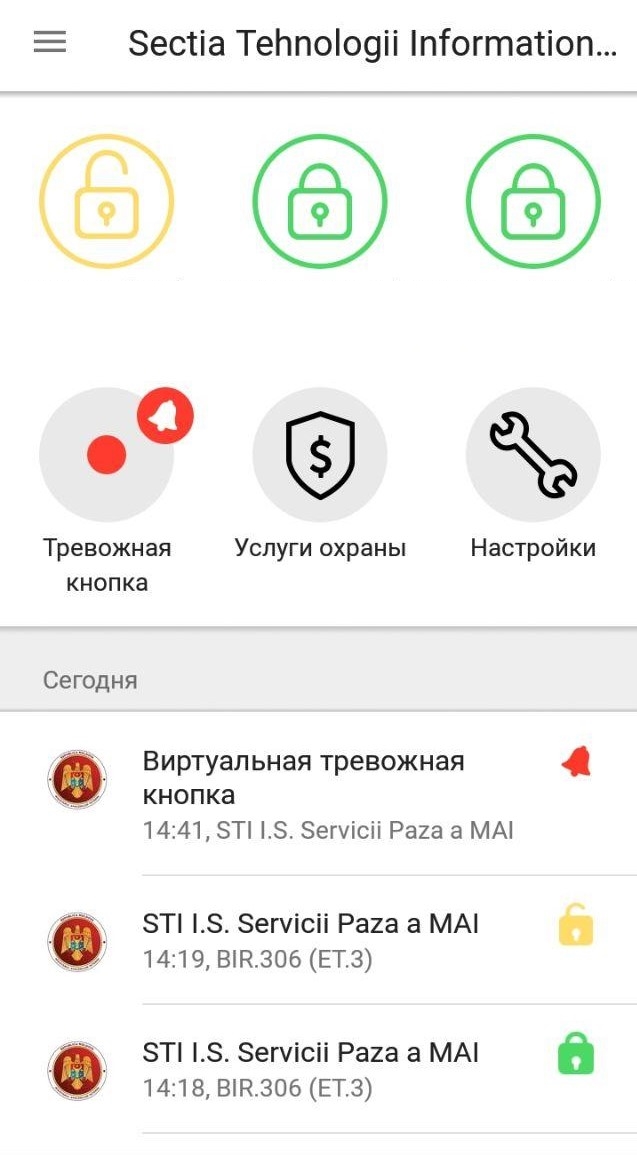Activate Тревожная кнопка panic button
This screenshot has height=1155, width=637.
point(106,455)
